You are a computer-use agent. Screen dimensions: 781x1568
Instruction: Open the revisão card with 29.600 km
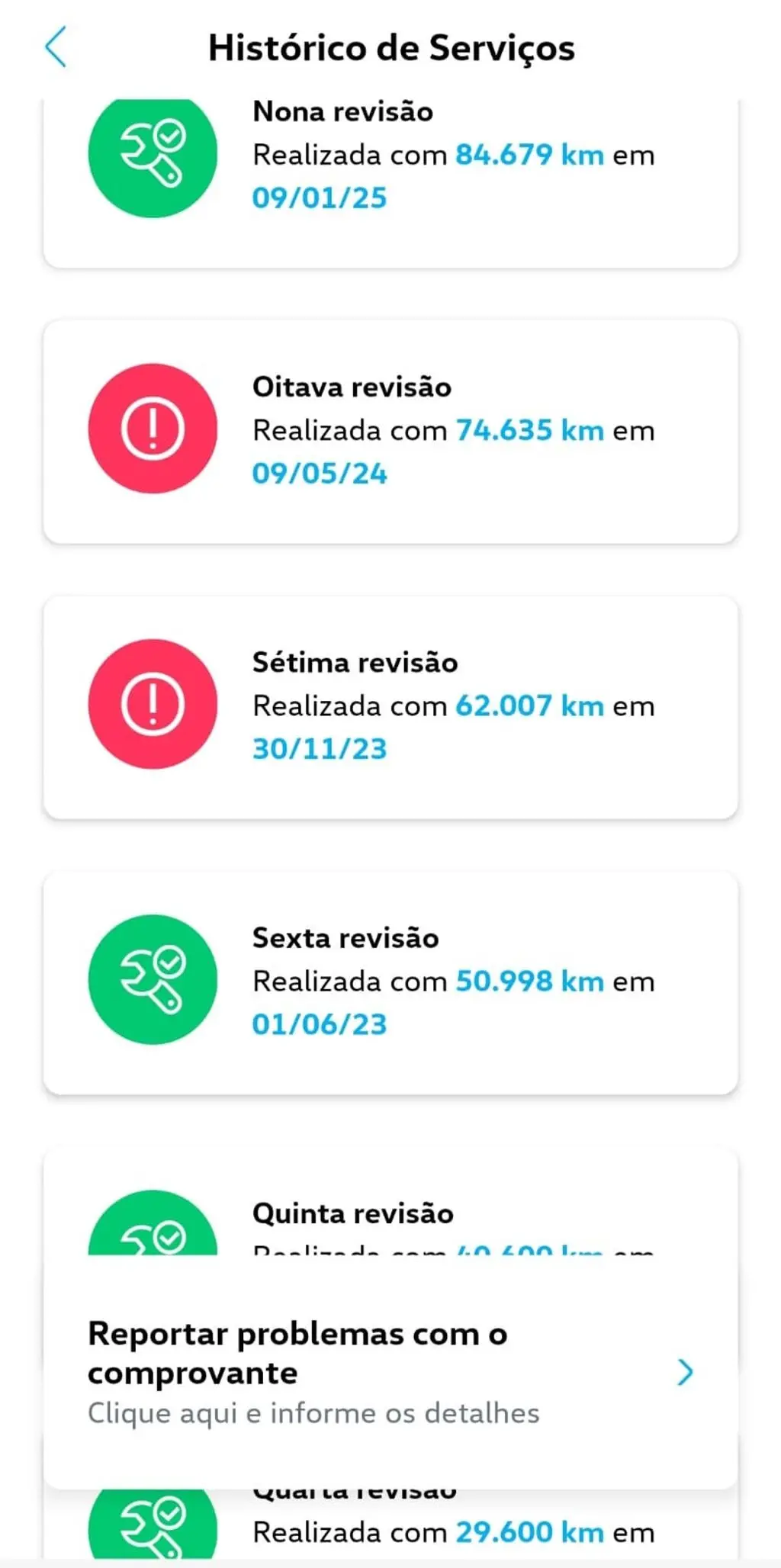pos(390,1529)
